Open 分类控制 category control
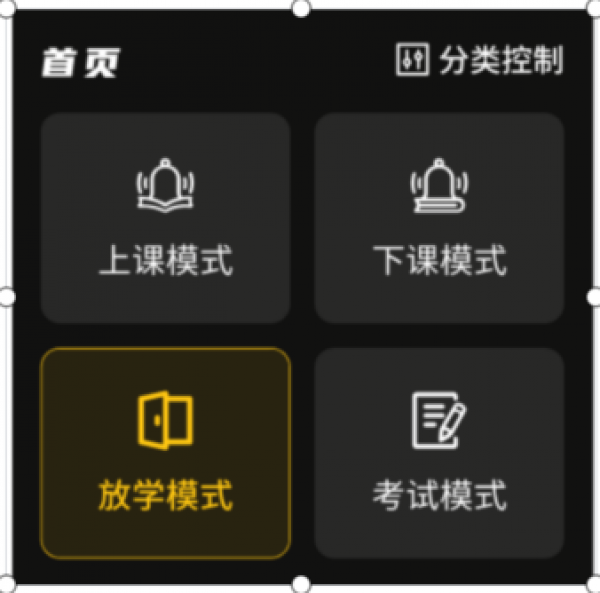Screen dimensions: 600x593 [480, 60]
